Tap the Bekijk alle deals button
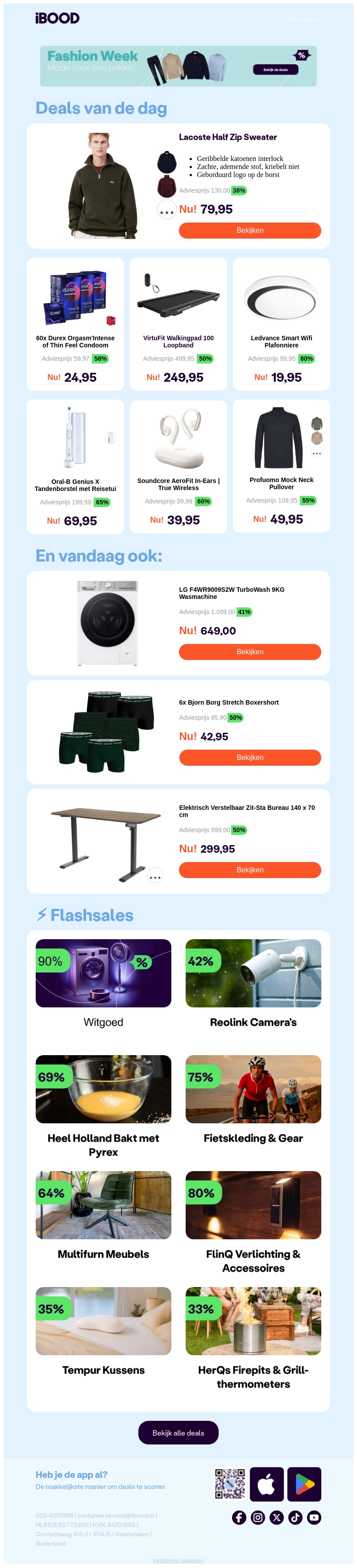 tap(178, 1433)
